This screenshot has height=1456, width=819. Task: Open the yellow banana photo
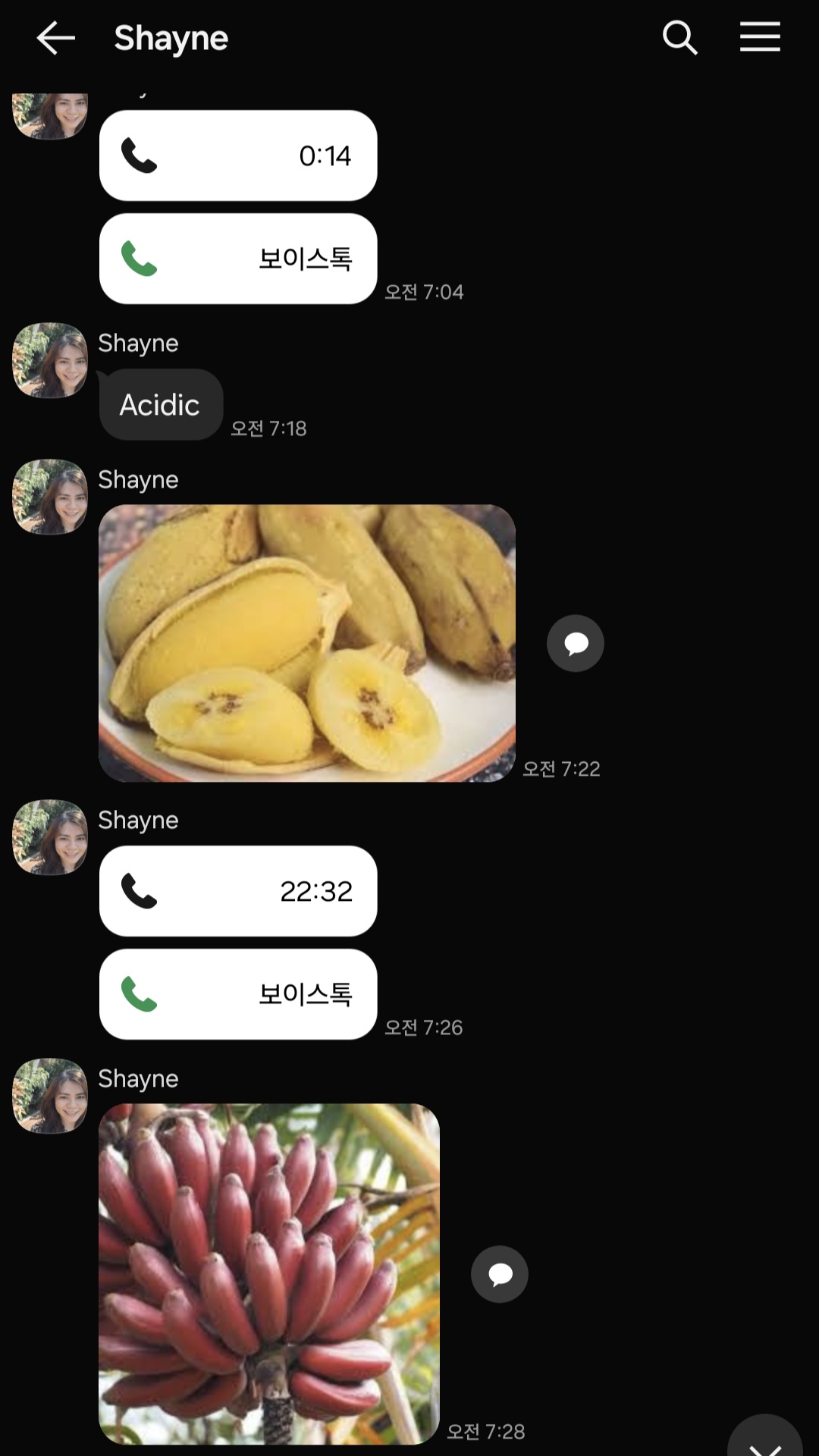307,643
